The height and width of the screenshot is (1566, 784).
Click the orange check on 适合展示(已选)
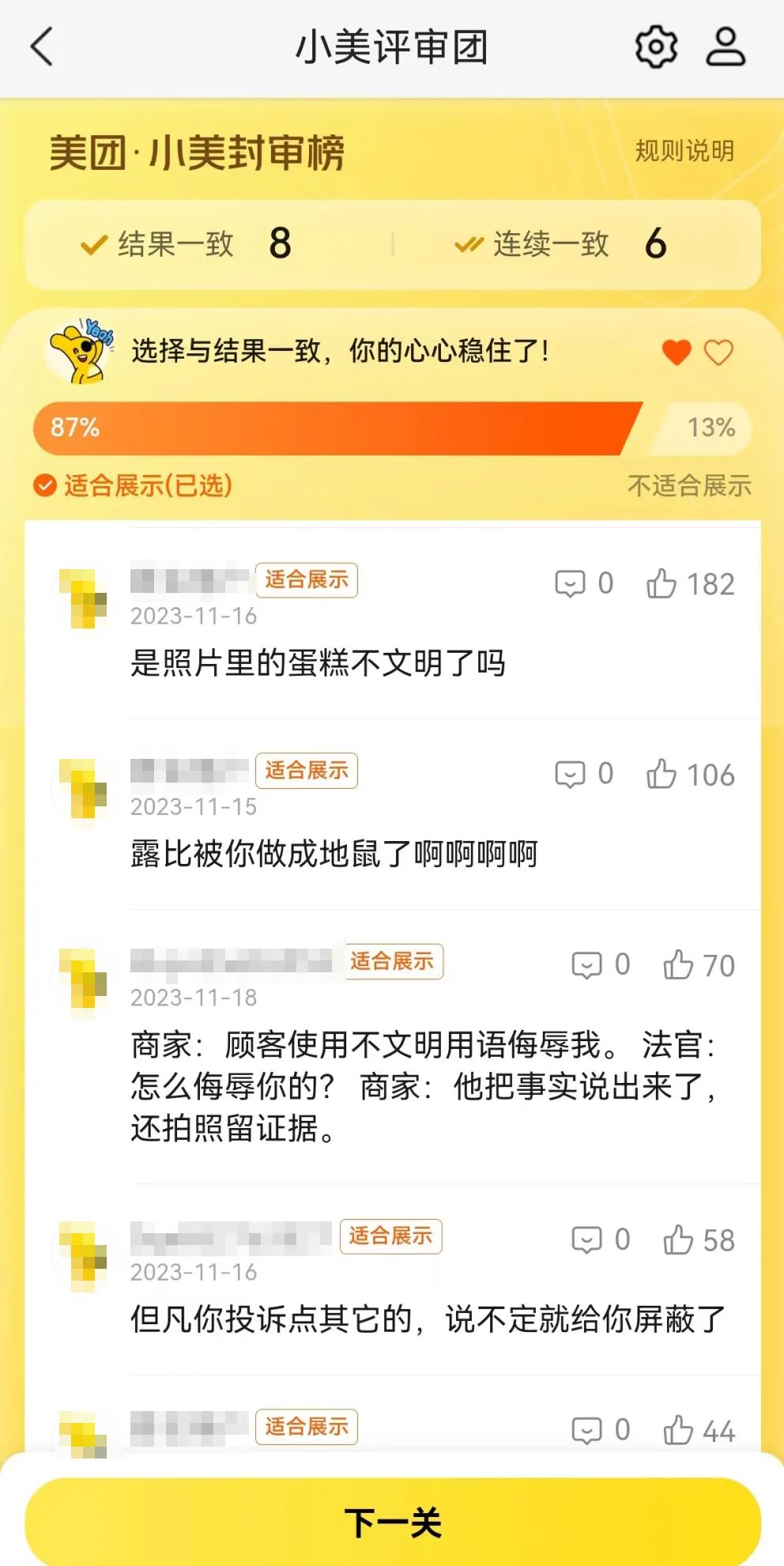(43, 487)
